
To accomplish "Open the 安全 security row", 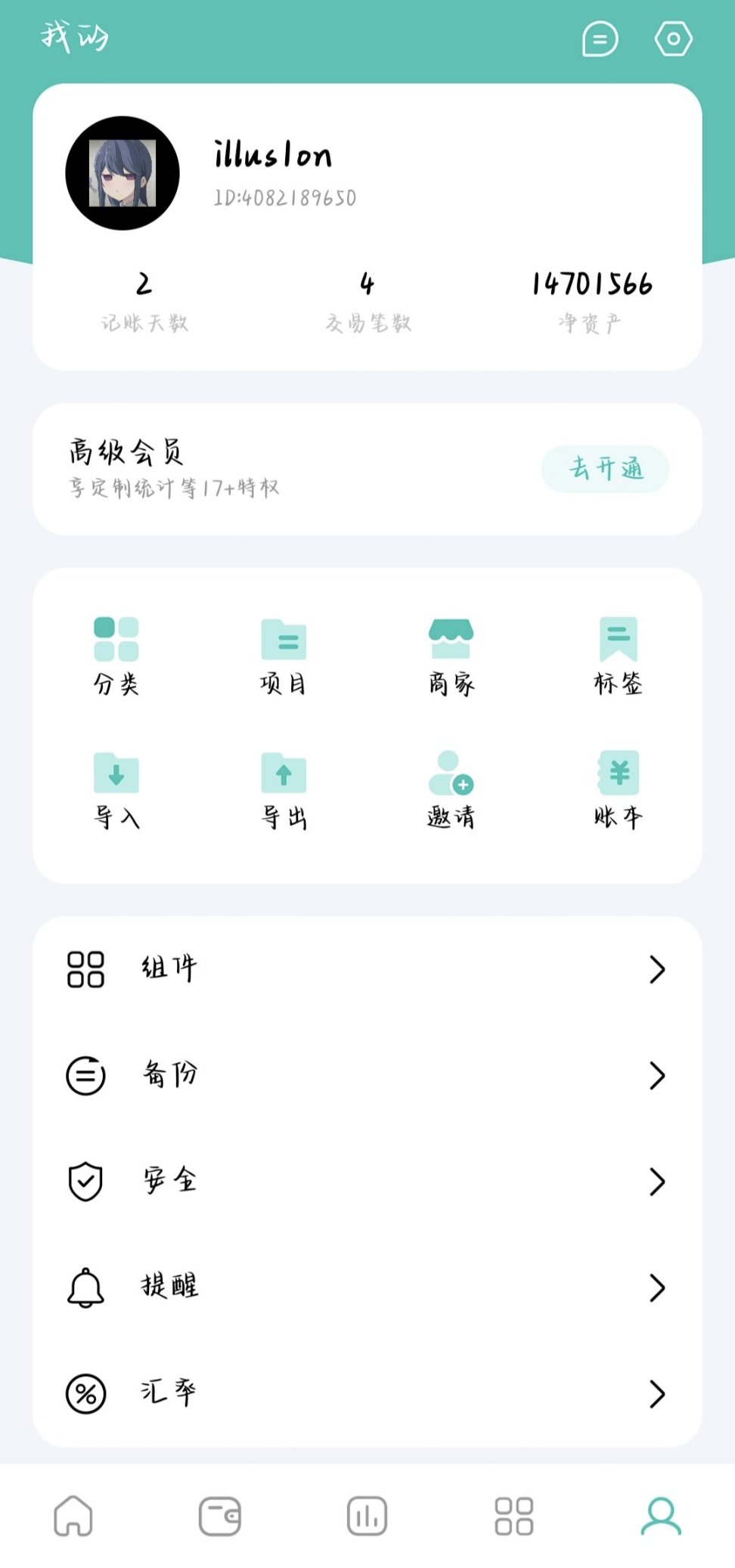I will (x=367, y=1181).
